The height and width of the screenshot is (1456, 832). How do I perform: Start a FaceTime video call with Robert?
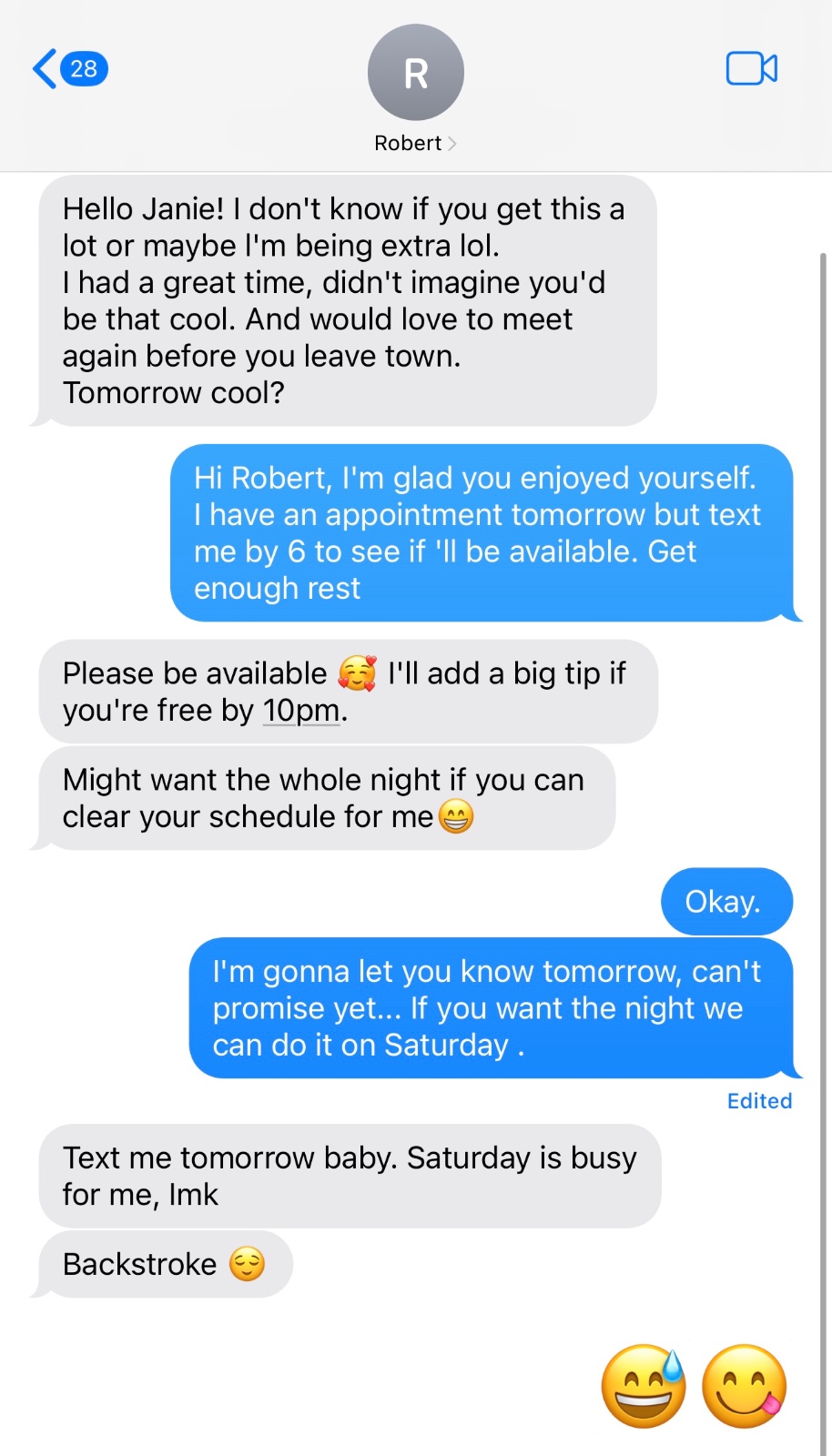tap(751, 69)
